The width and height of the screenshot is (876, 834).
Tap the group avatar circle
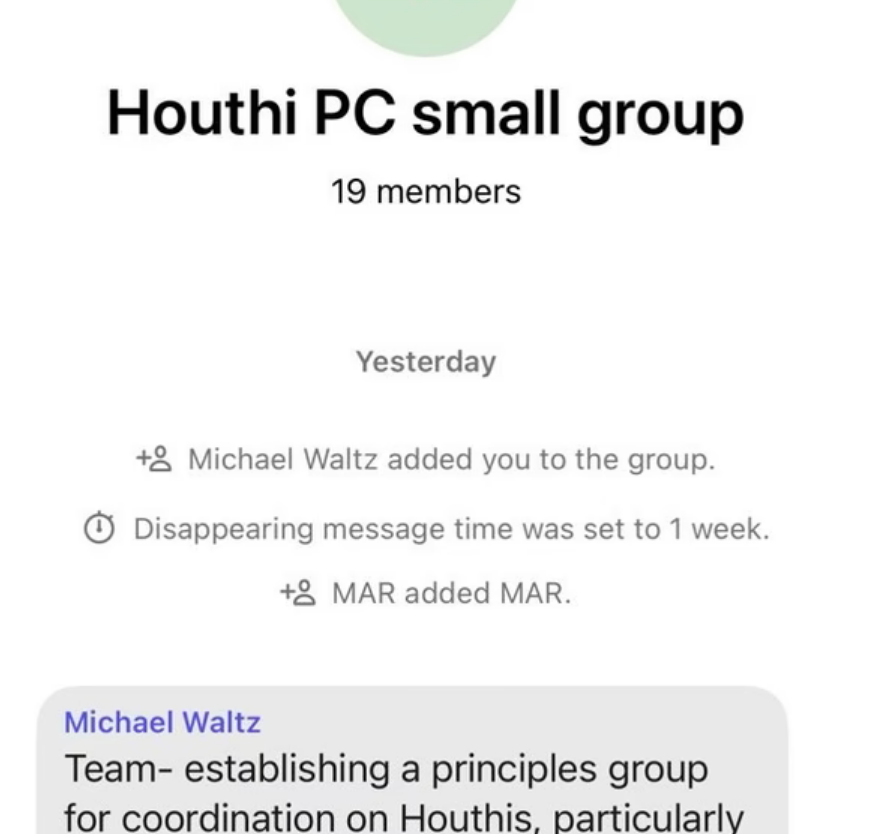[x=427, y=22]
